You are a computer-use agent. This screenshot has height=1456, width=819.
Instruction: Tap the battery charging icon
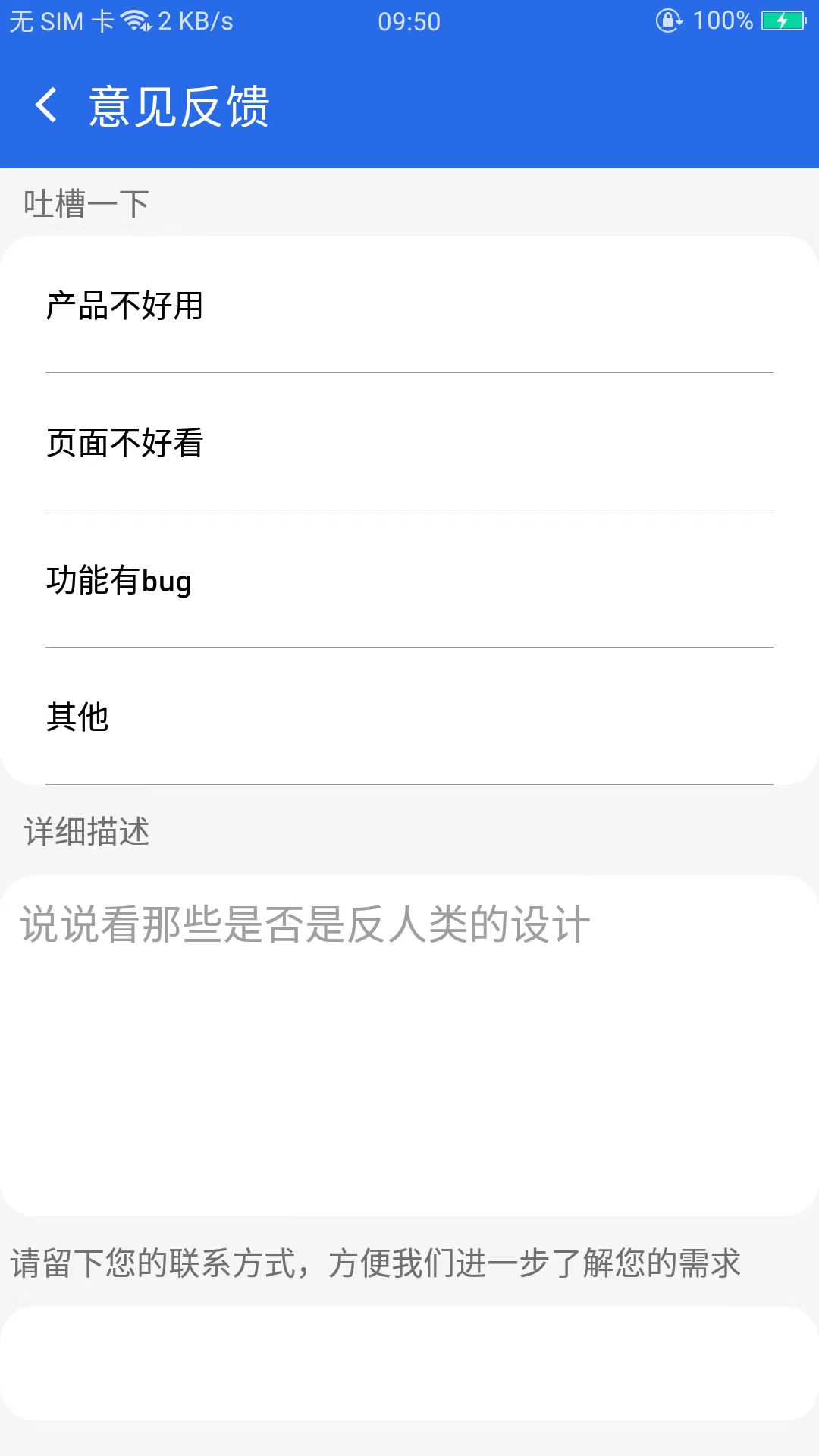point(781,20)
